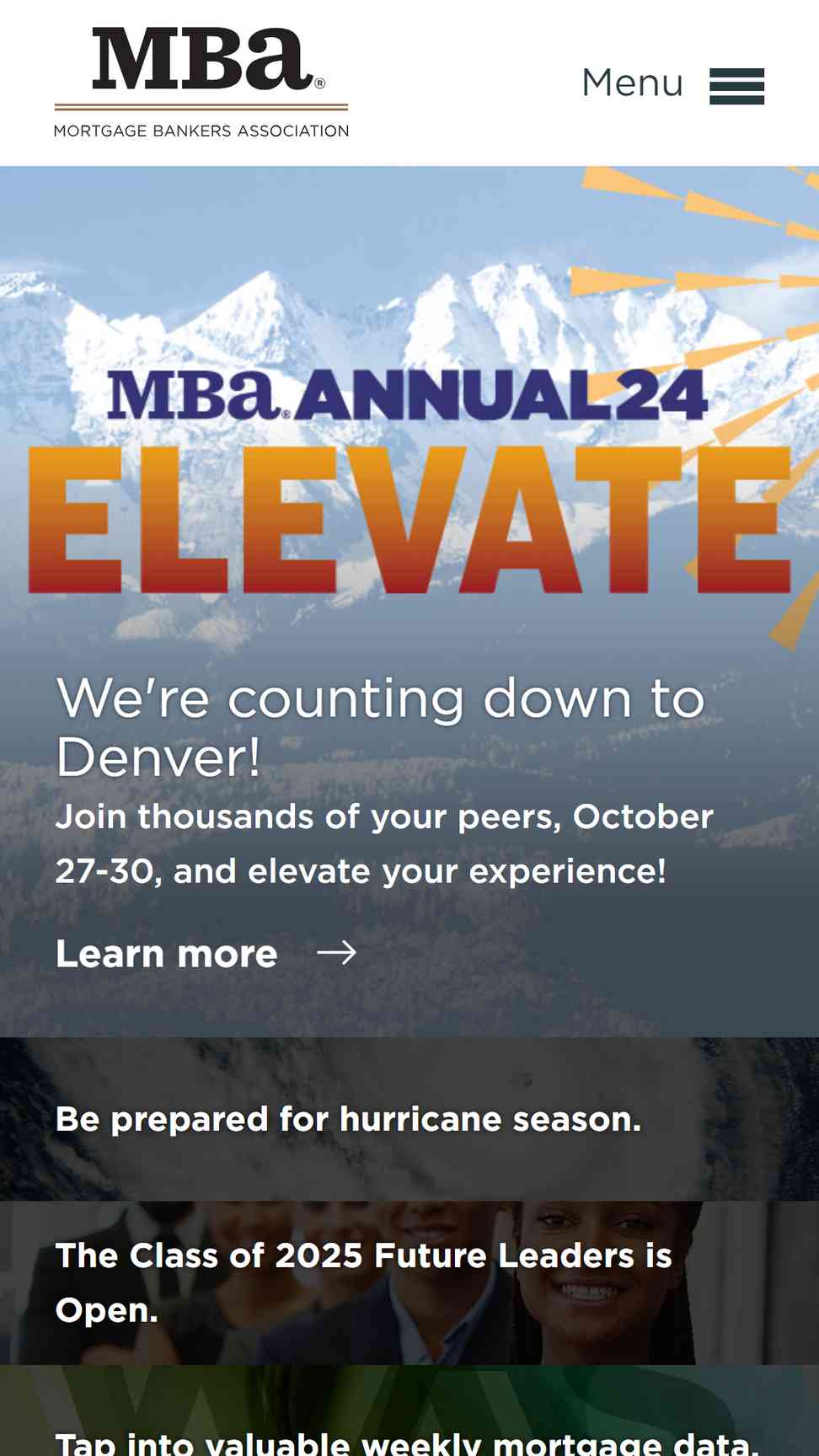Follow the Learn more arrow link
Image resolution: width=819 pixels, height=1456 pixels.
point(206,954)
